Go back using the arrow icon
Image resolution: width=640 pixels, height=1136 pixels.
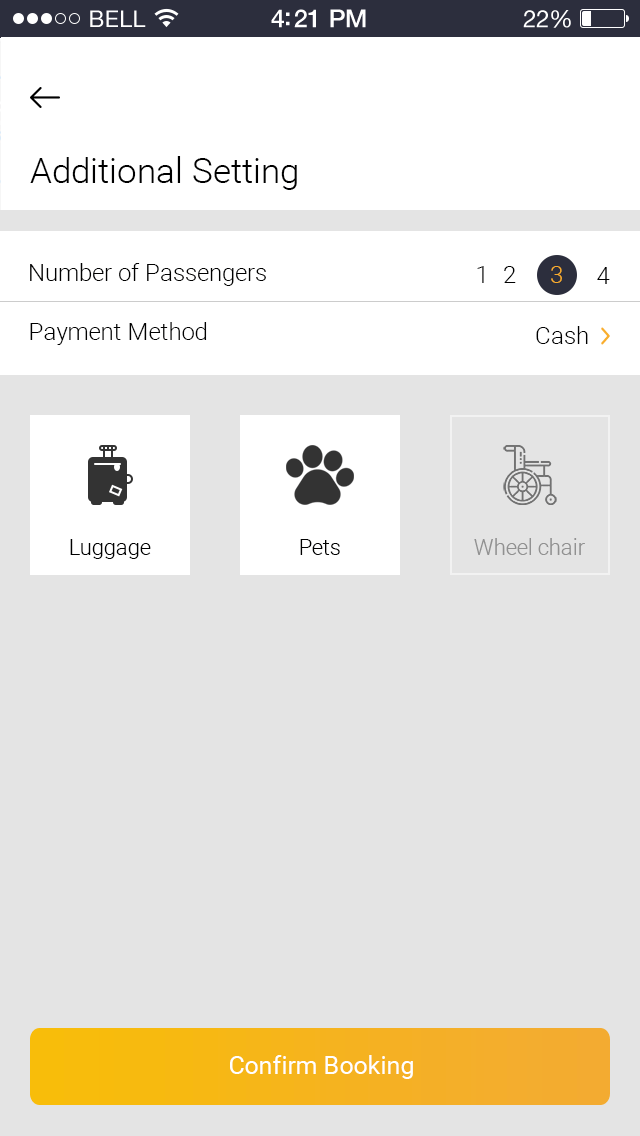tap(45, 97)
